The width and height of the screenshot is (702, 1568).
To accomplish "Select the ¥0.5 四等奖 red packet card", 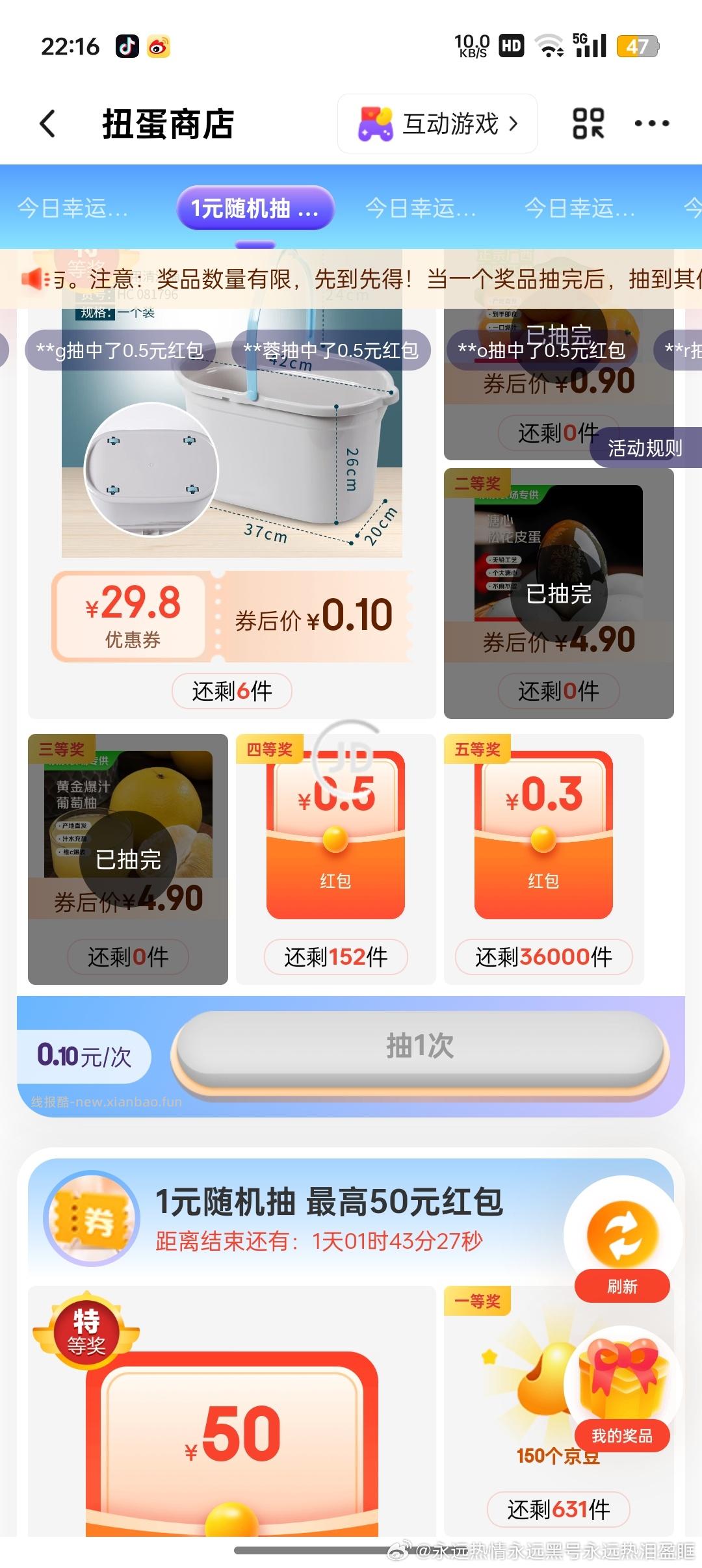I will [x=335, y=845].
